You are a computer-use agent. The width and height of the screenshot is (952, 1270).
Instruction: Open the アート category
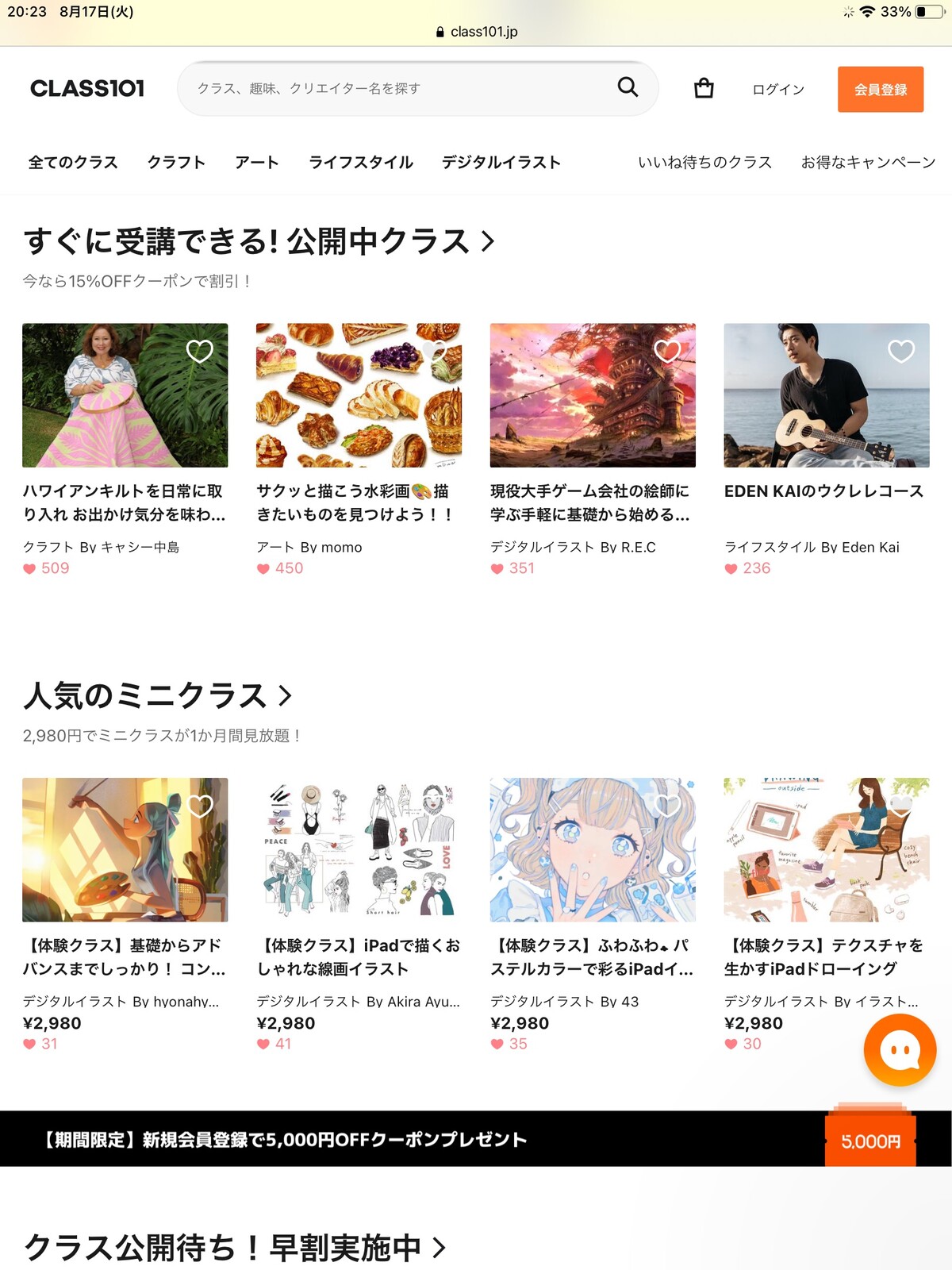257,163
